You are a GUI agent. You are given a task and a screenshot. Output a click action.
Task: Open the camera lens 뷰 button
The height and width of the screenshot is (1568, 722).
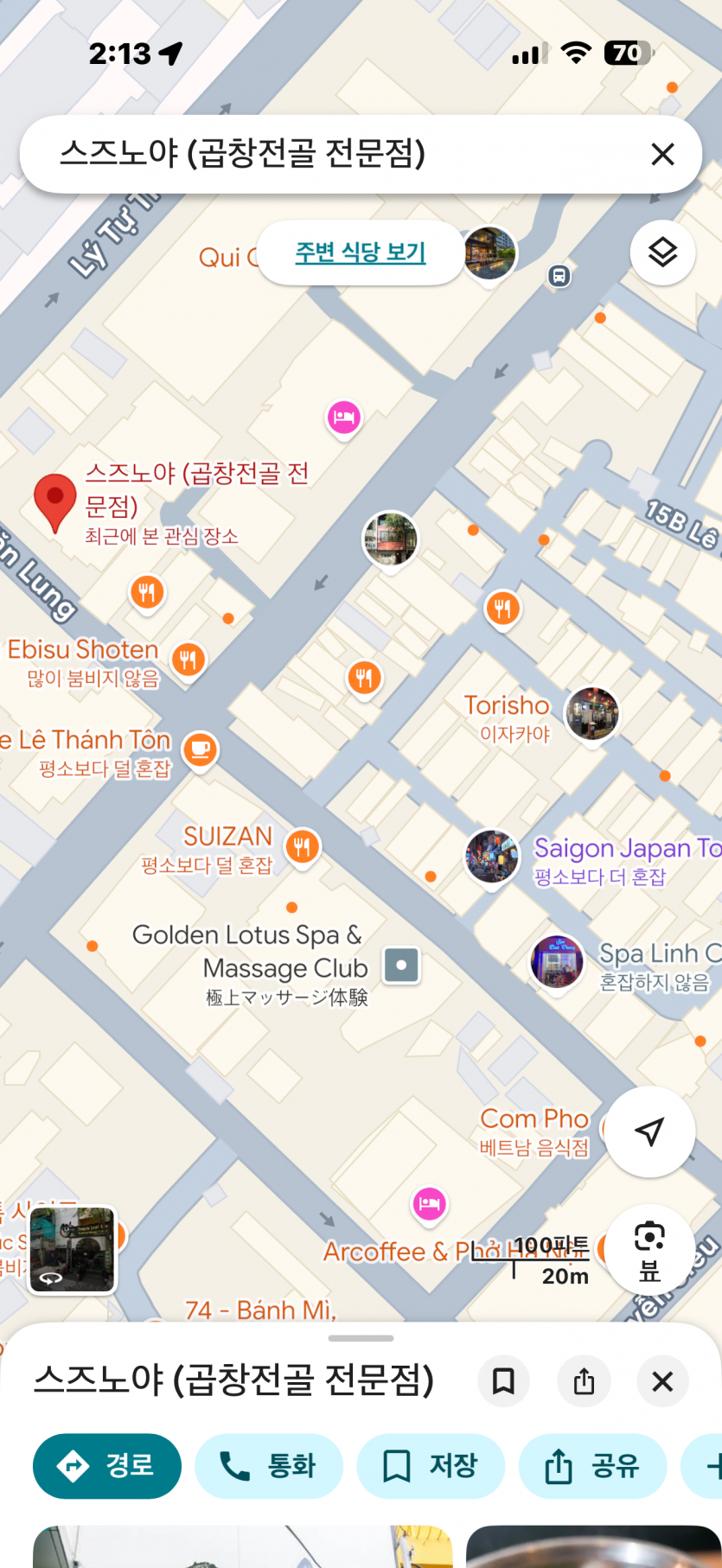click(649, 1249)
